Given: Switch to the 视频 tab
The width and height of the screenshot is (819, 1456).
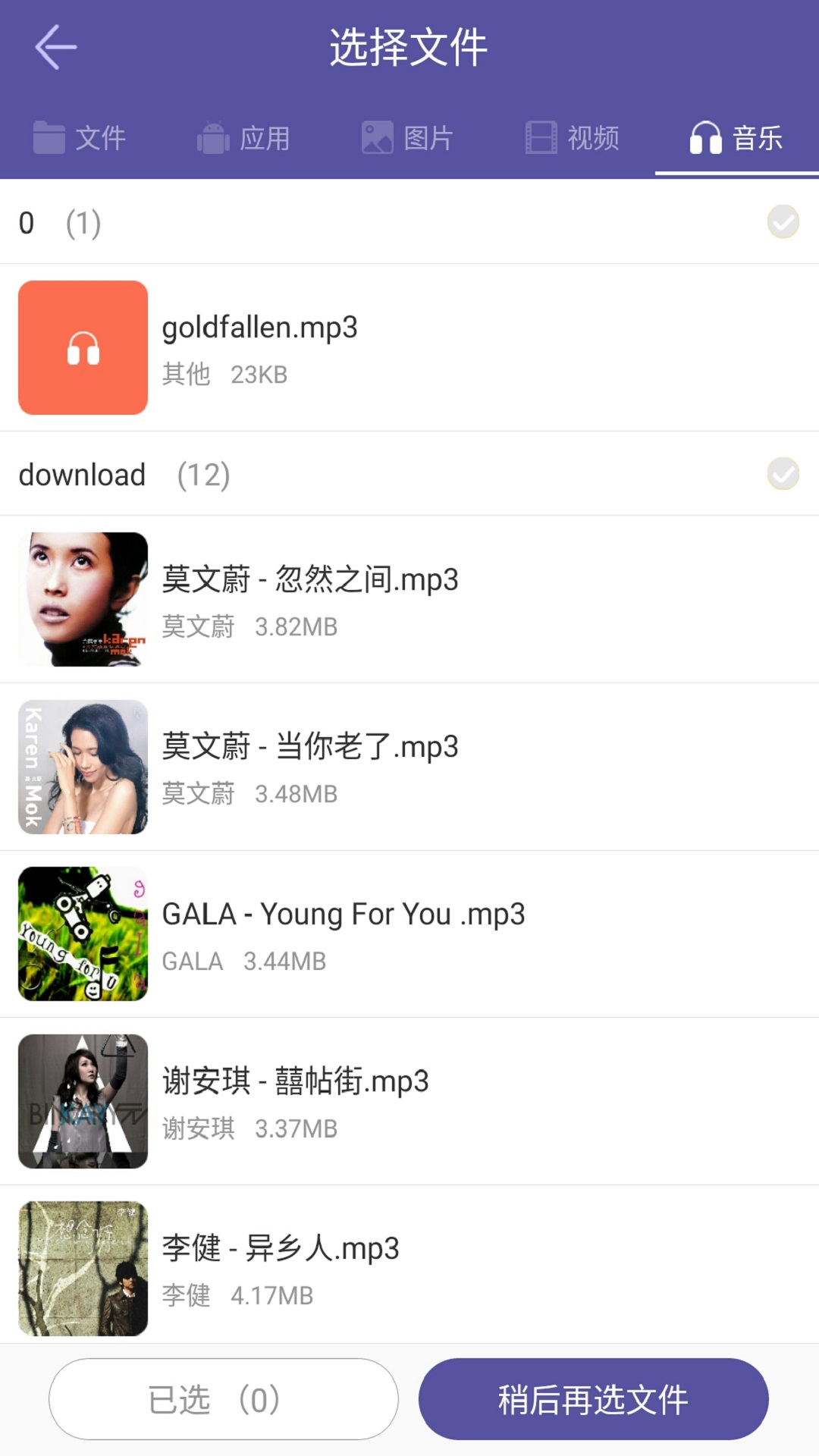Looking at the screenshot, I should click(x=573, y=138).
